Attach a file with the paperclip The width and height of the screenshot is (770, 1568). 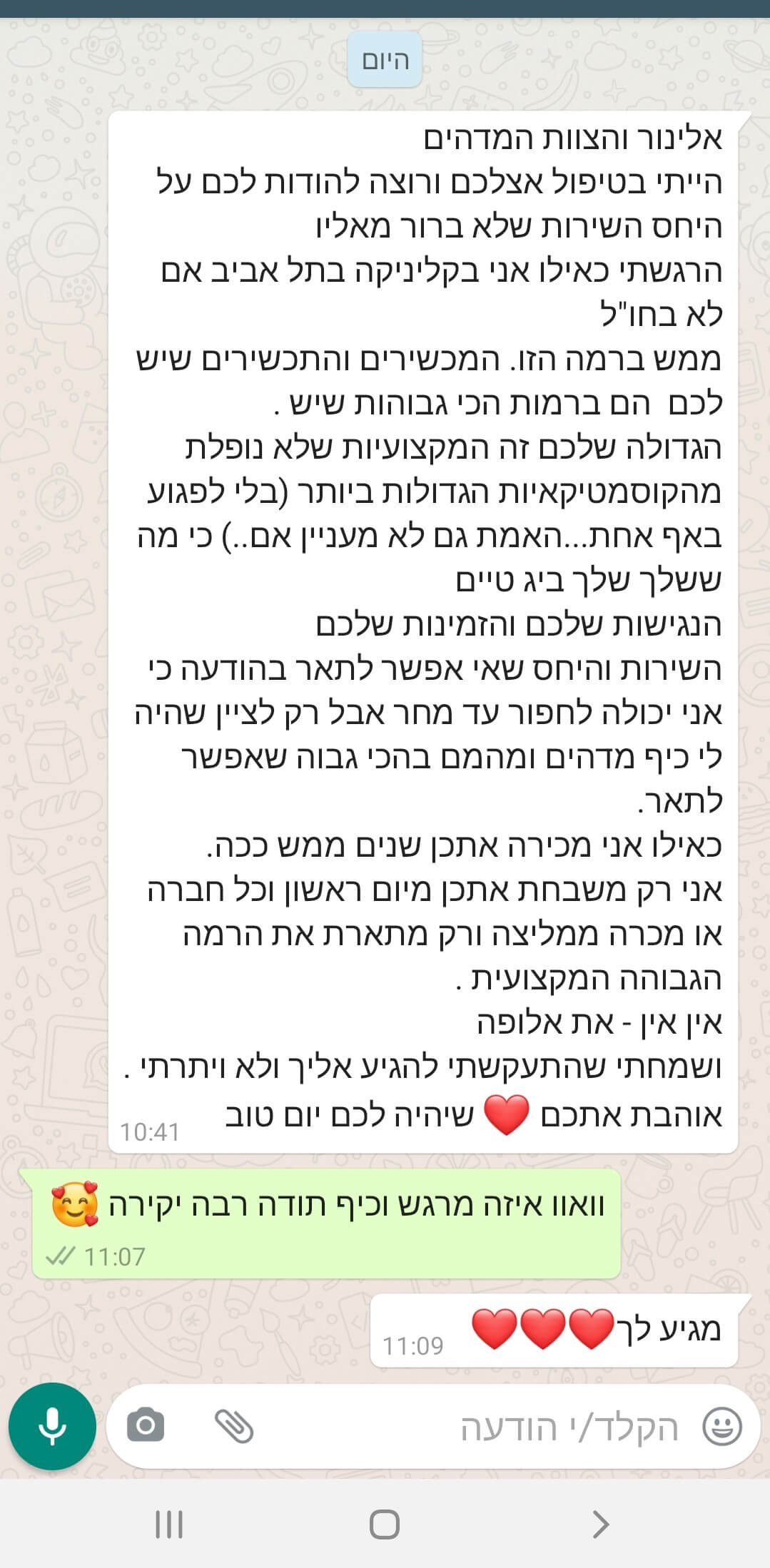tap(234, 1427)
